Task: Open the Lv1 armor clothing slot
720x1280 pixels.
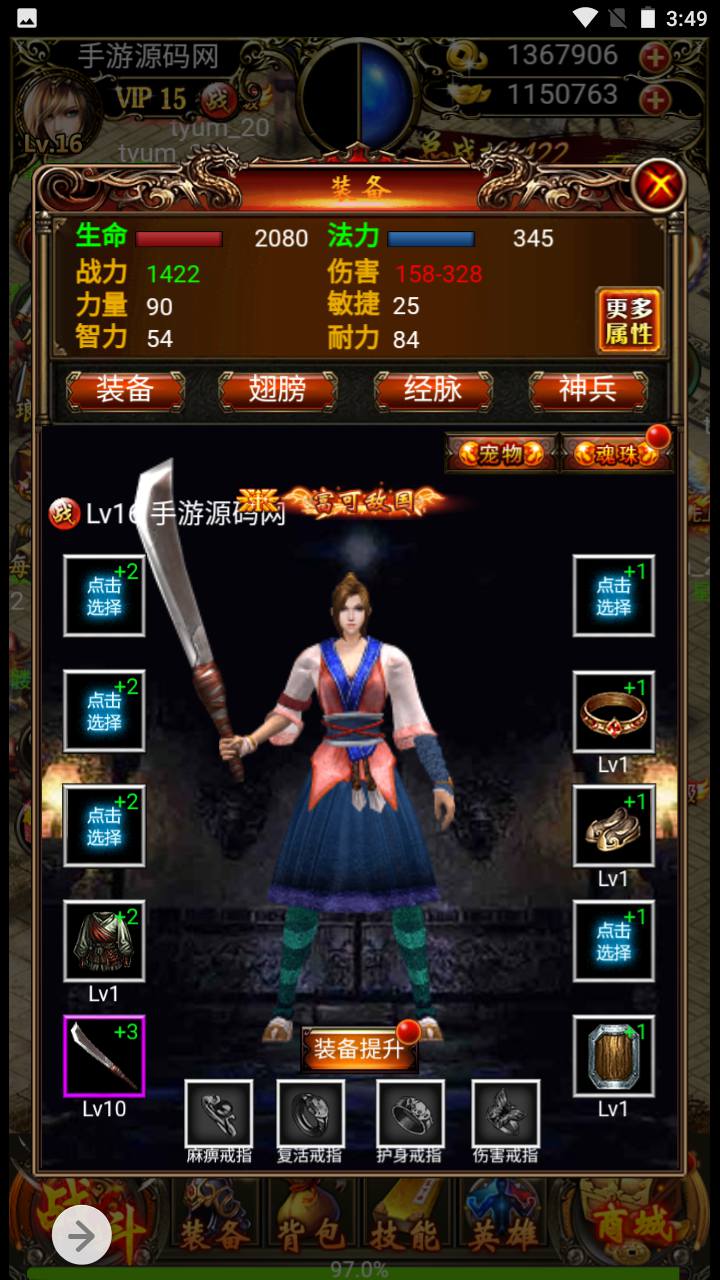Action: point(104,941)
